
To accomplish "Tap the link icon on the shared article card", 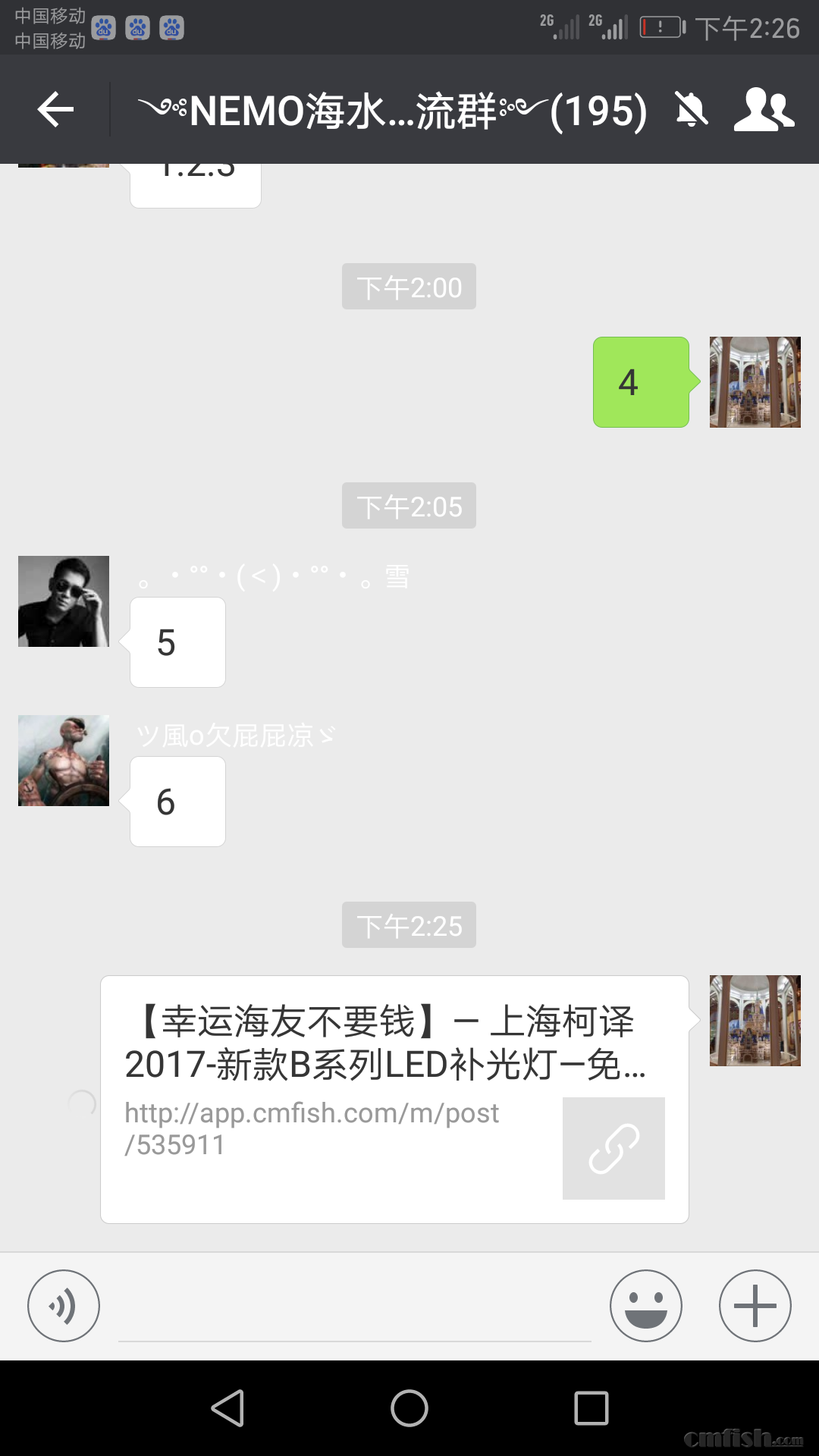I will [614, 1147].
